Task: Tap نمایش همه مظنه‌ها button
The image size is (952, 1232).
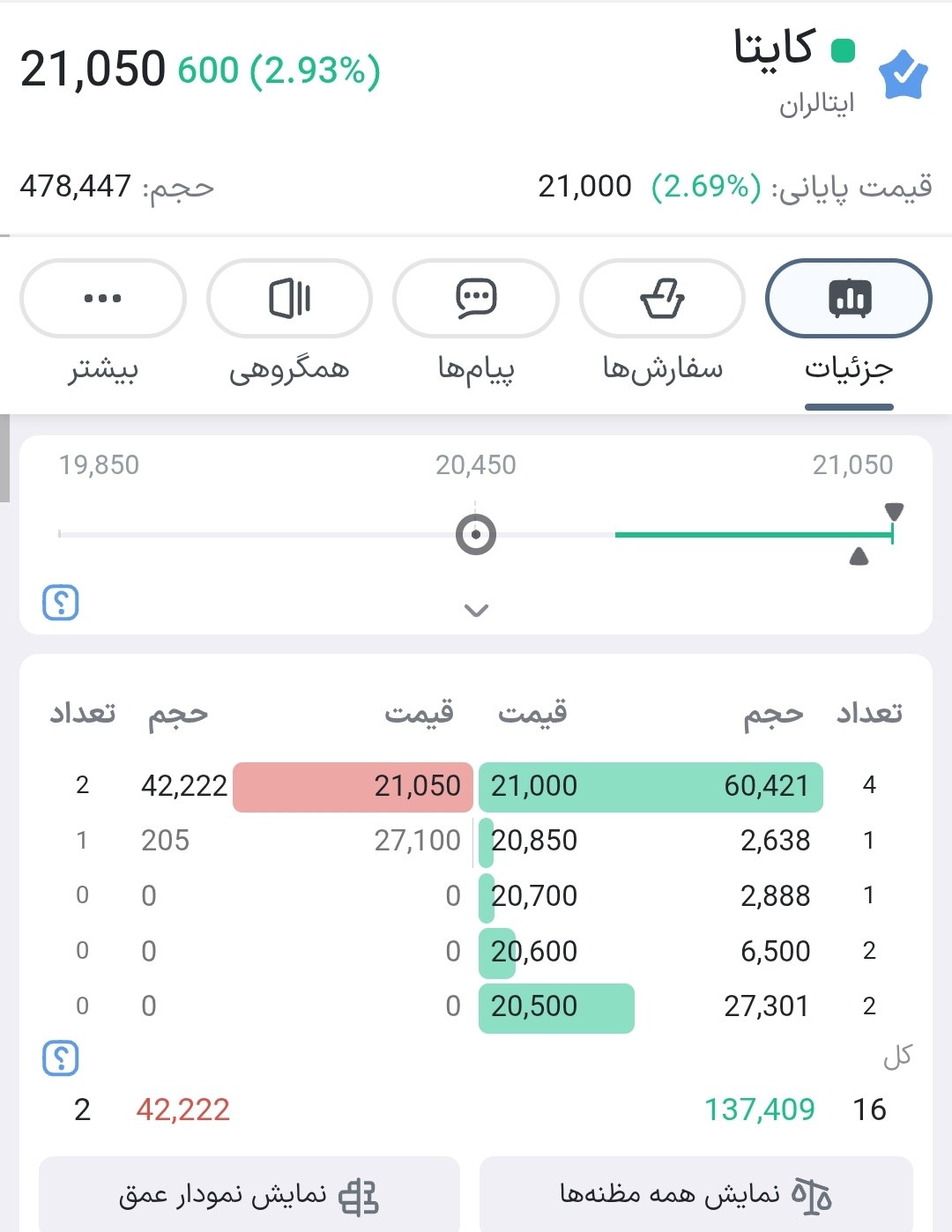Action: (695, 1195)
